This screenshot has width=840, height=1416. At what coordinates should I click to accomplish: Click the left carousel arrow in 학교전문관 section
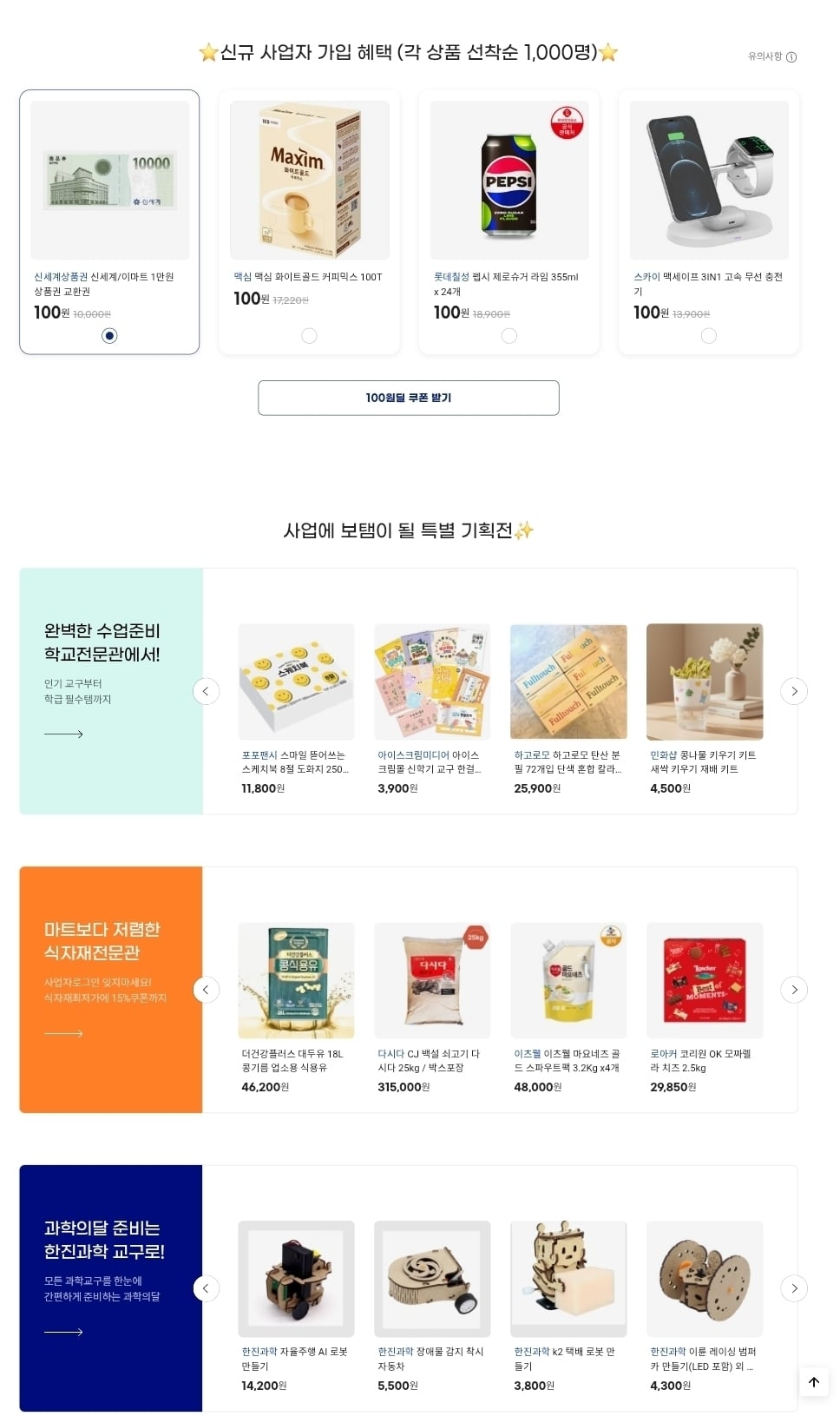(x=206, y=691)
